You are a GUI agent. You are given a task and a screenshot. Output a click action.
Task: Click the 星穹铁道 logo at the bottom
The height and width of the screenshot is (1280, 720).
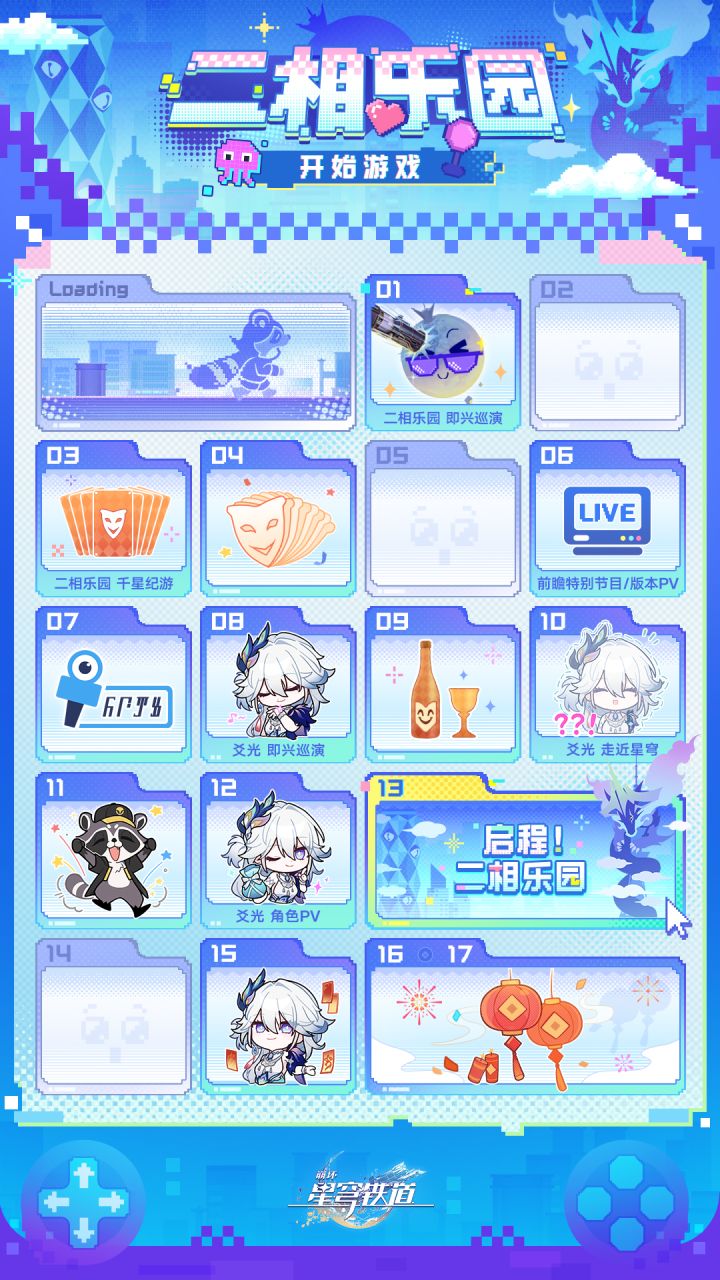(360, 1195)
